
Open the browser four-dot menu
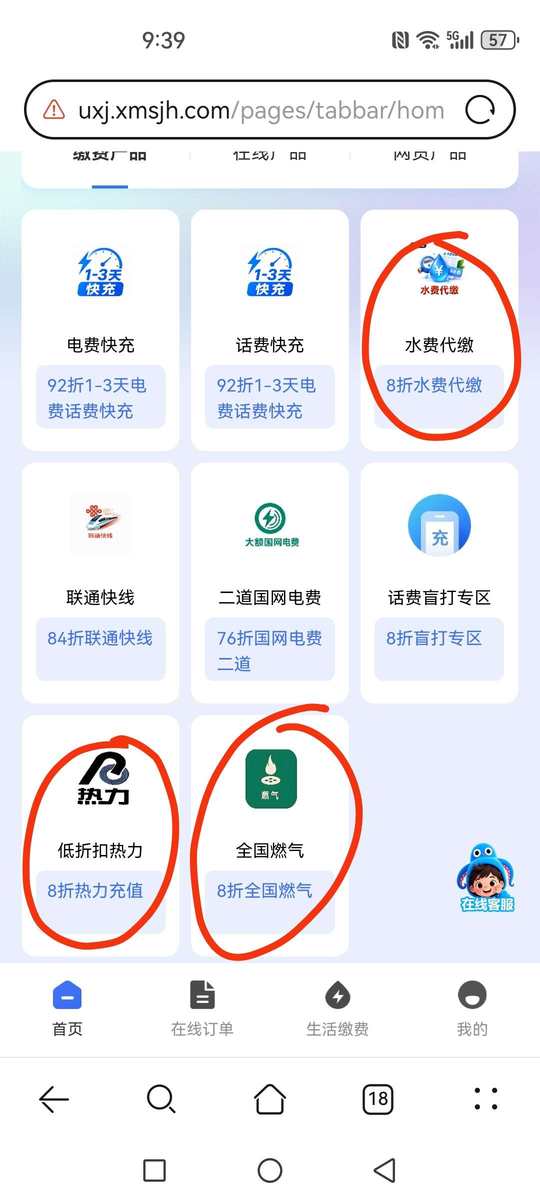click(x=486, y=1100)
